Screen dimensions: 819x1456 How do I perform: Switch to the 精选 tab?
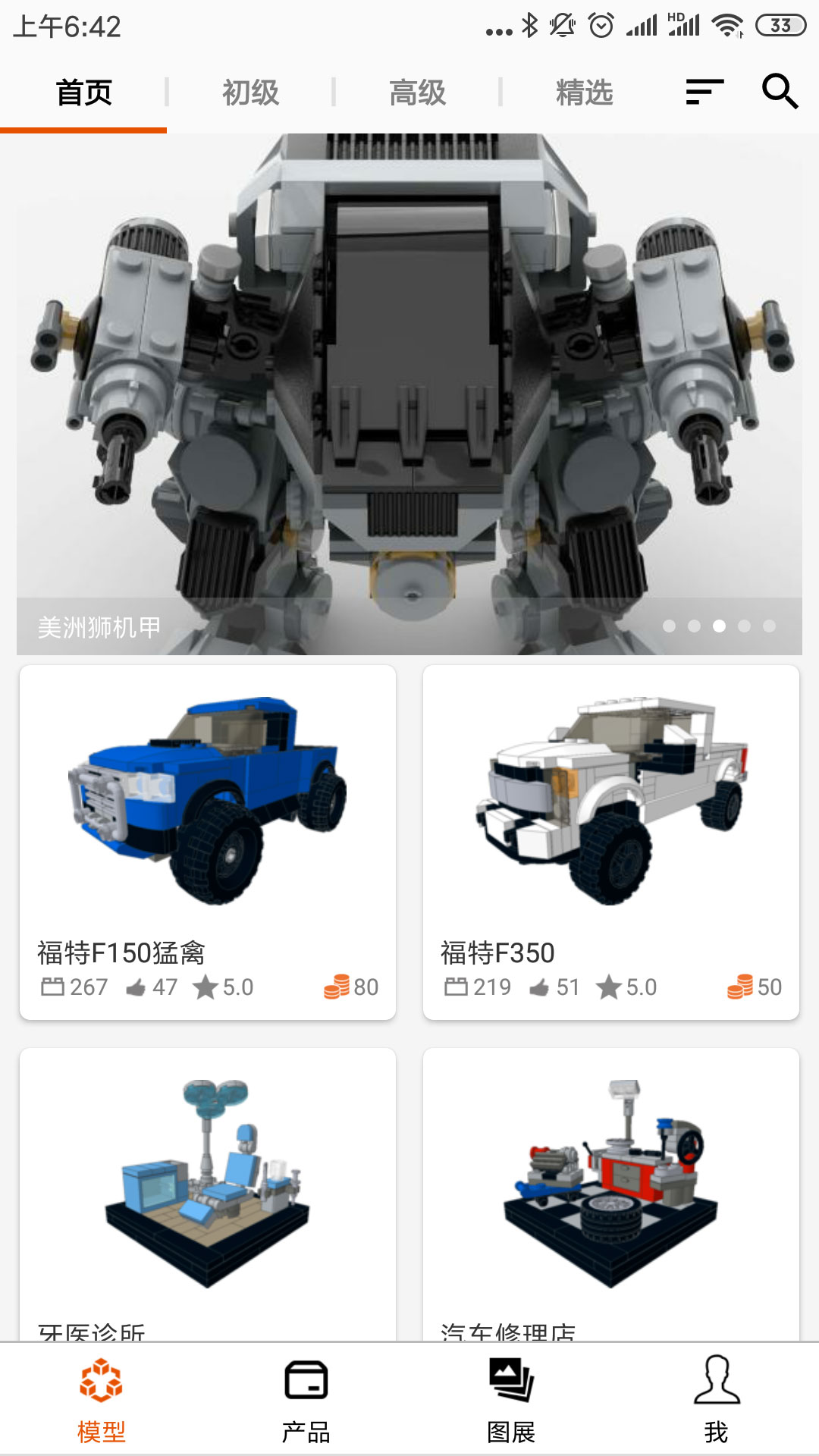584,93
